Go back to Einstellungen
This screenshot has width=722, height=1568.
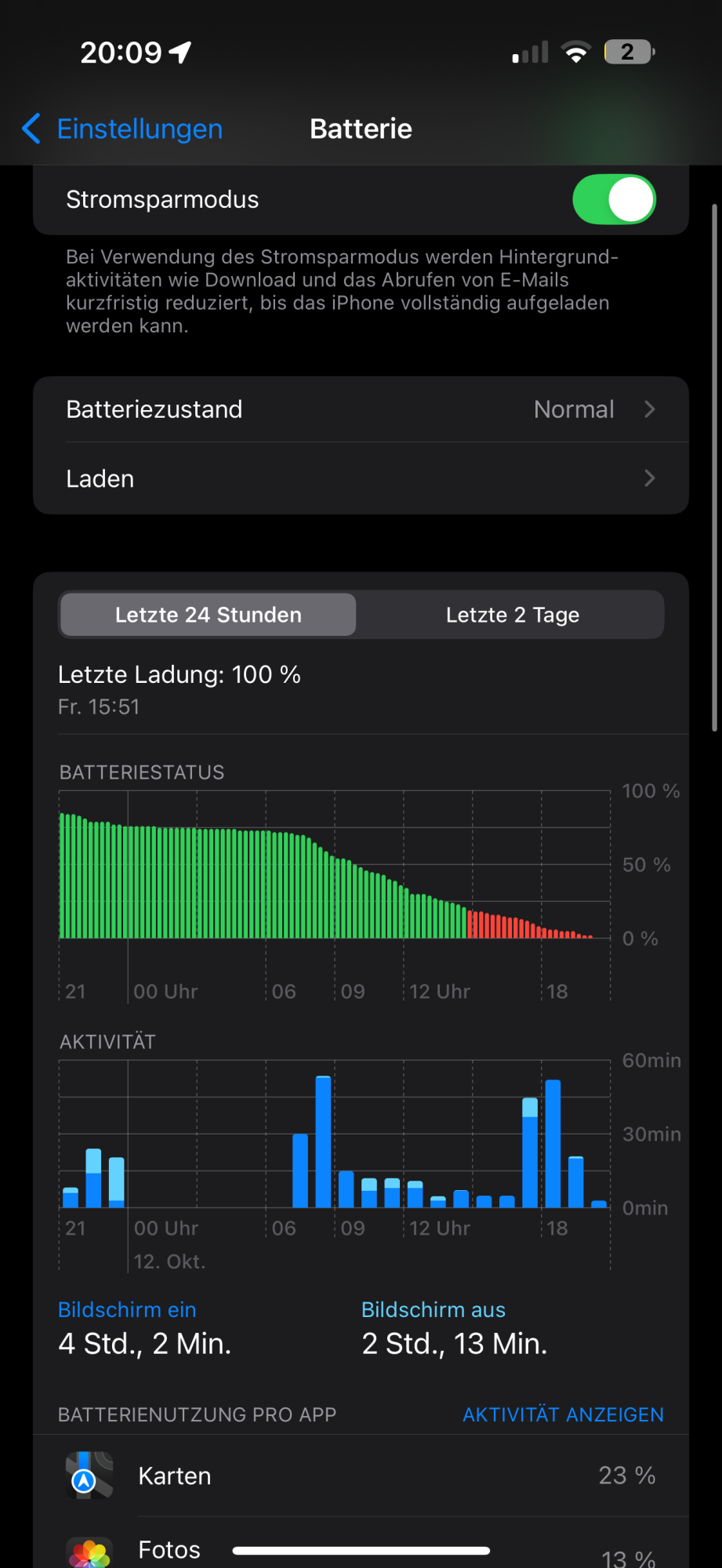coord(123,129)
